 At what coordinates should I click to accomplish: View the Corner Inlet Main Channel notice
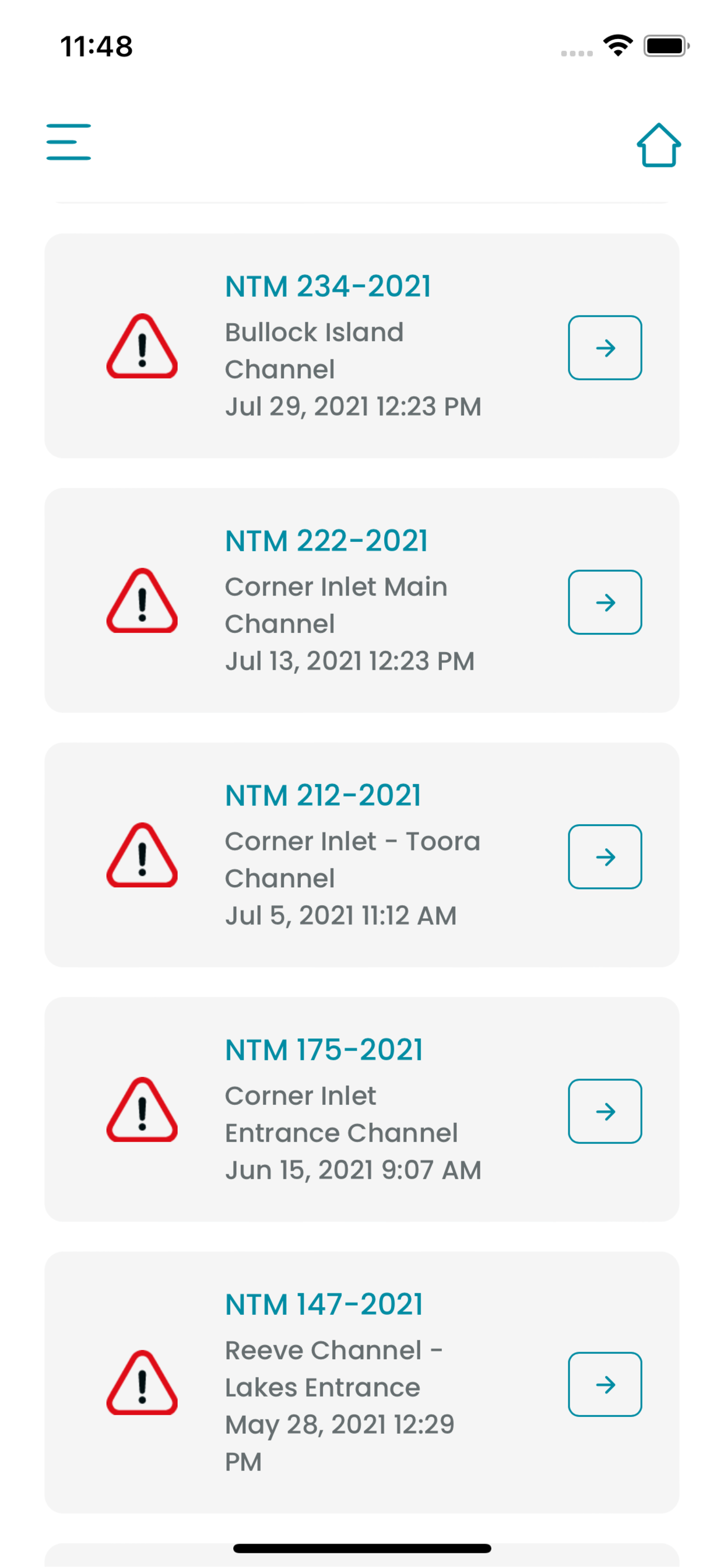pos(362,600)
